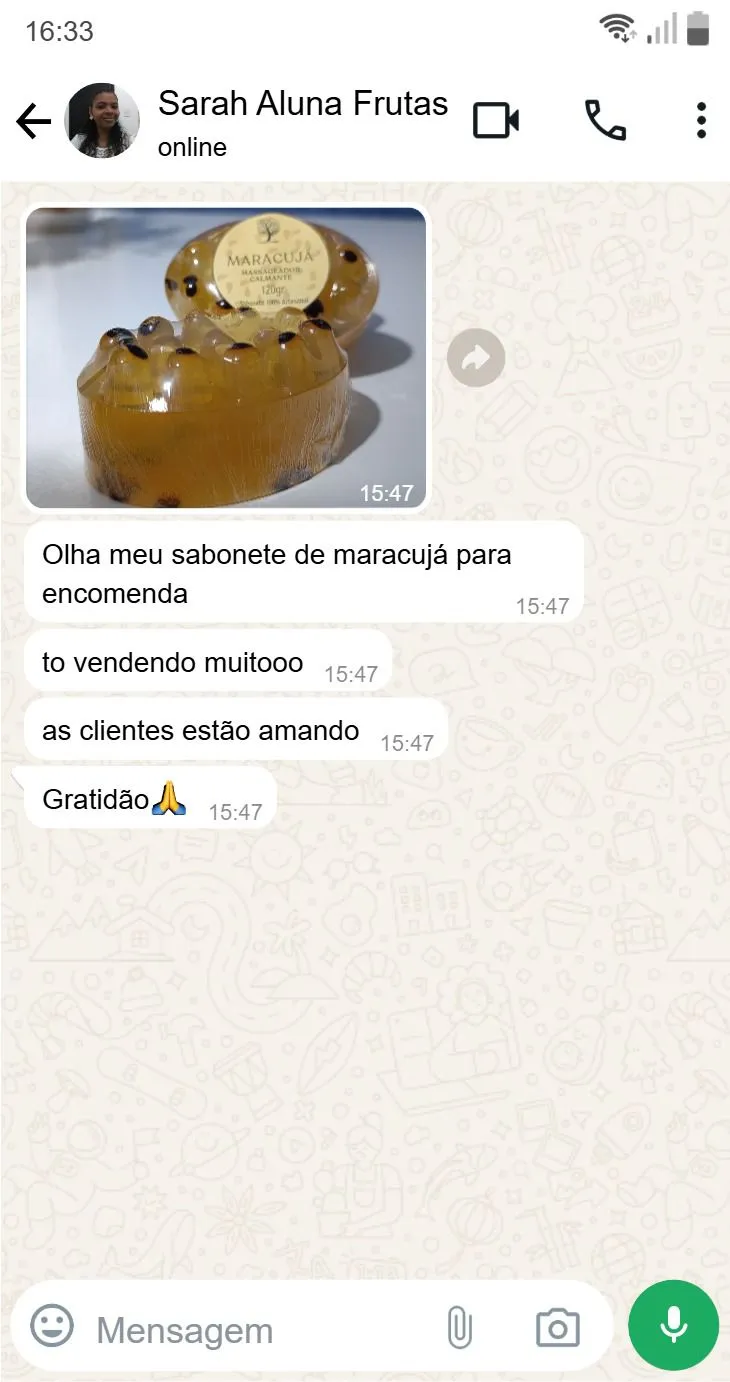
Task: Forward the soap photo
Action: tap(476, 357)
